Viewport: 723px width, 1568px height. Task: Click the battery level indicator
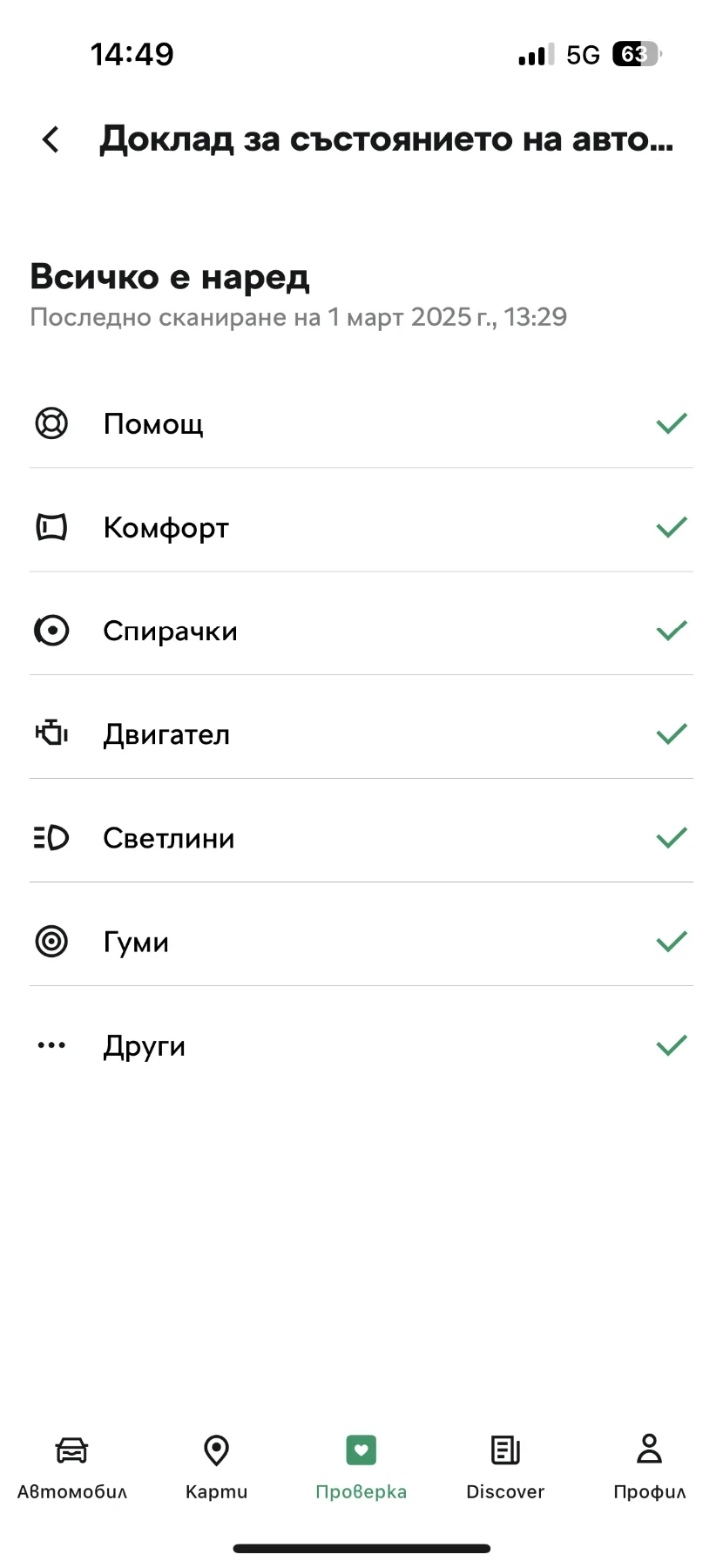(636, 54)
